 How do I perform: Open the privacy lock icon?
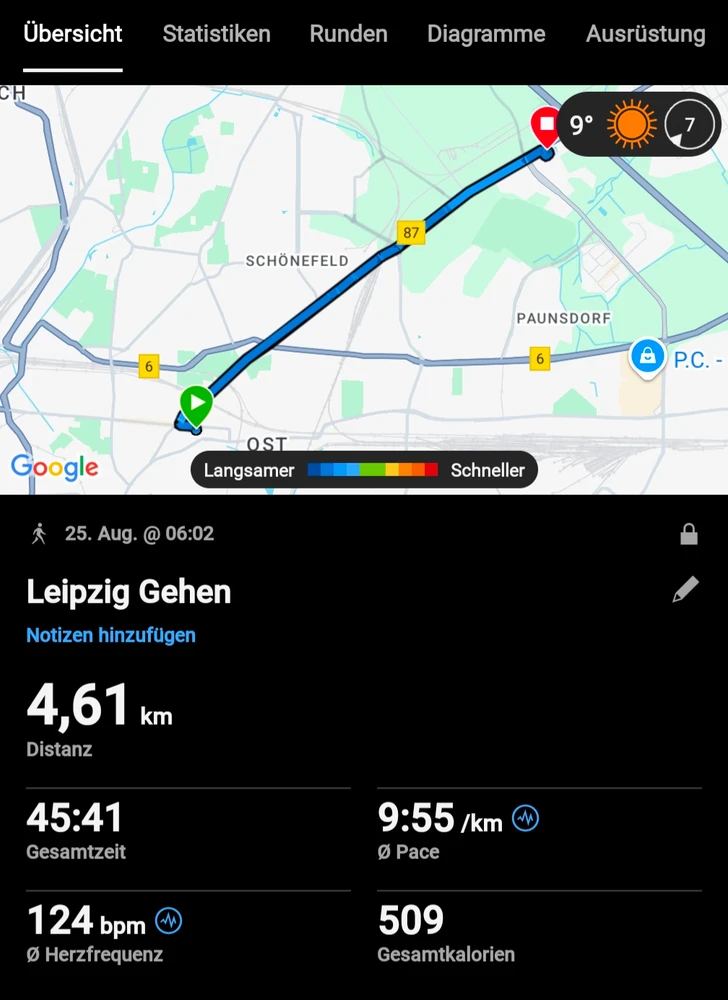(688, 534)
